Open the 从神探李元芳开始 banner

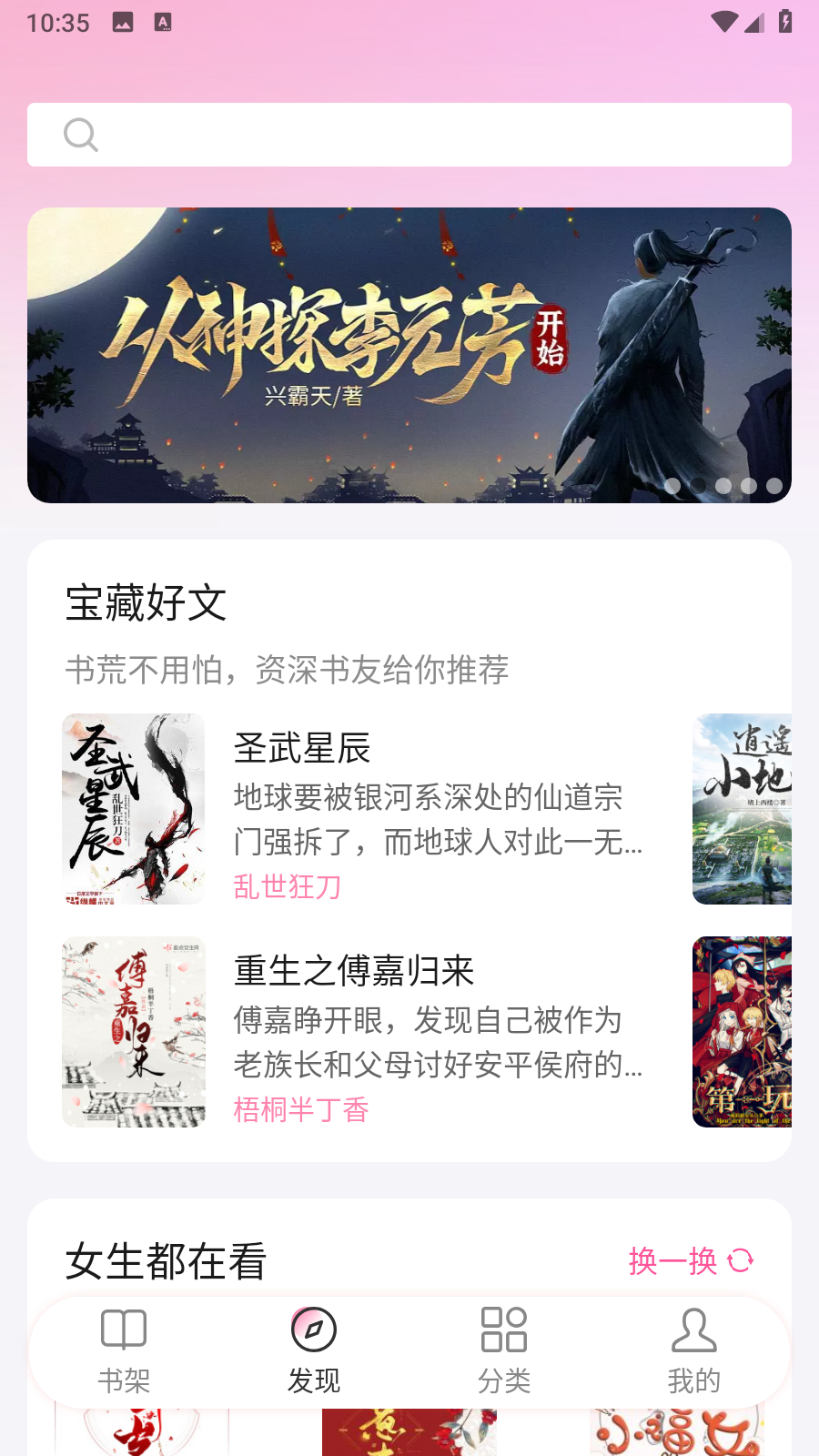(x=409, y=355)
